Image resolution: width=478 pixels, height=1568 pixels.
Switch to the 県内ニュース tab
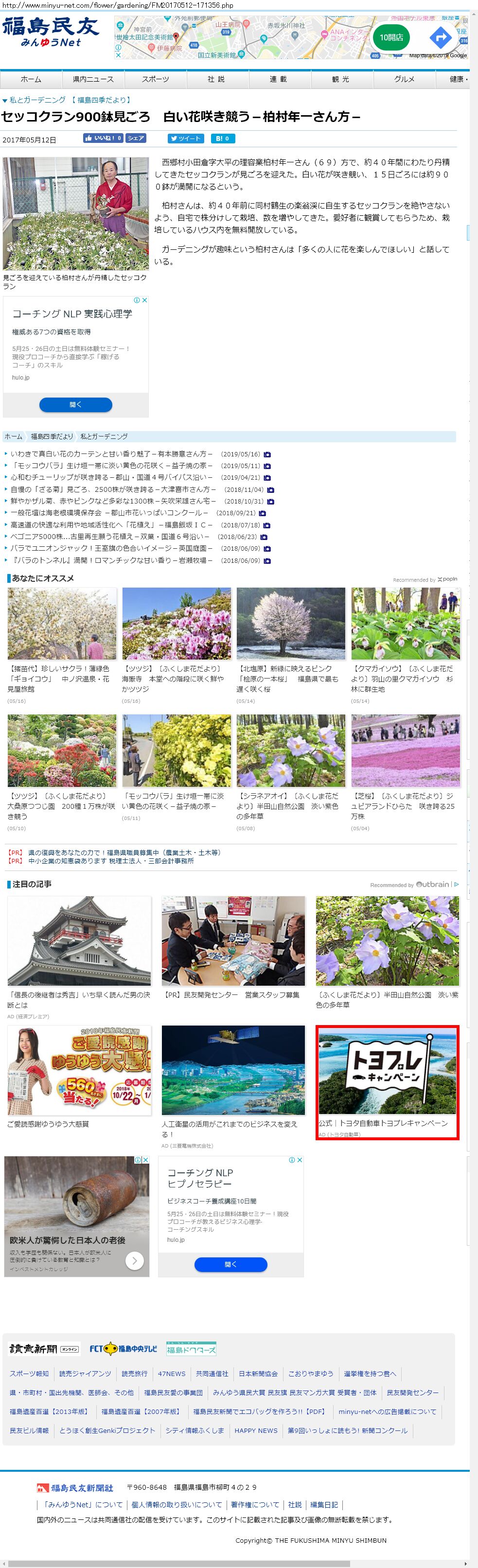click(93, 79)
